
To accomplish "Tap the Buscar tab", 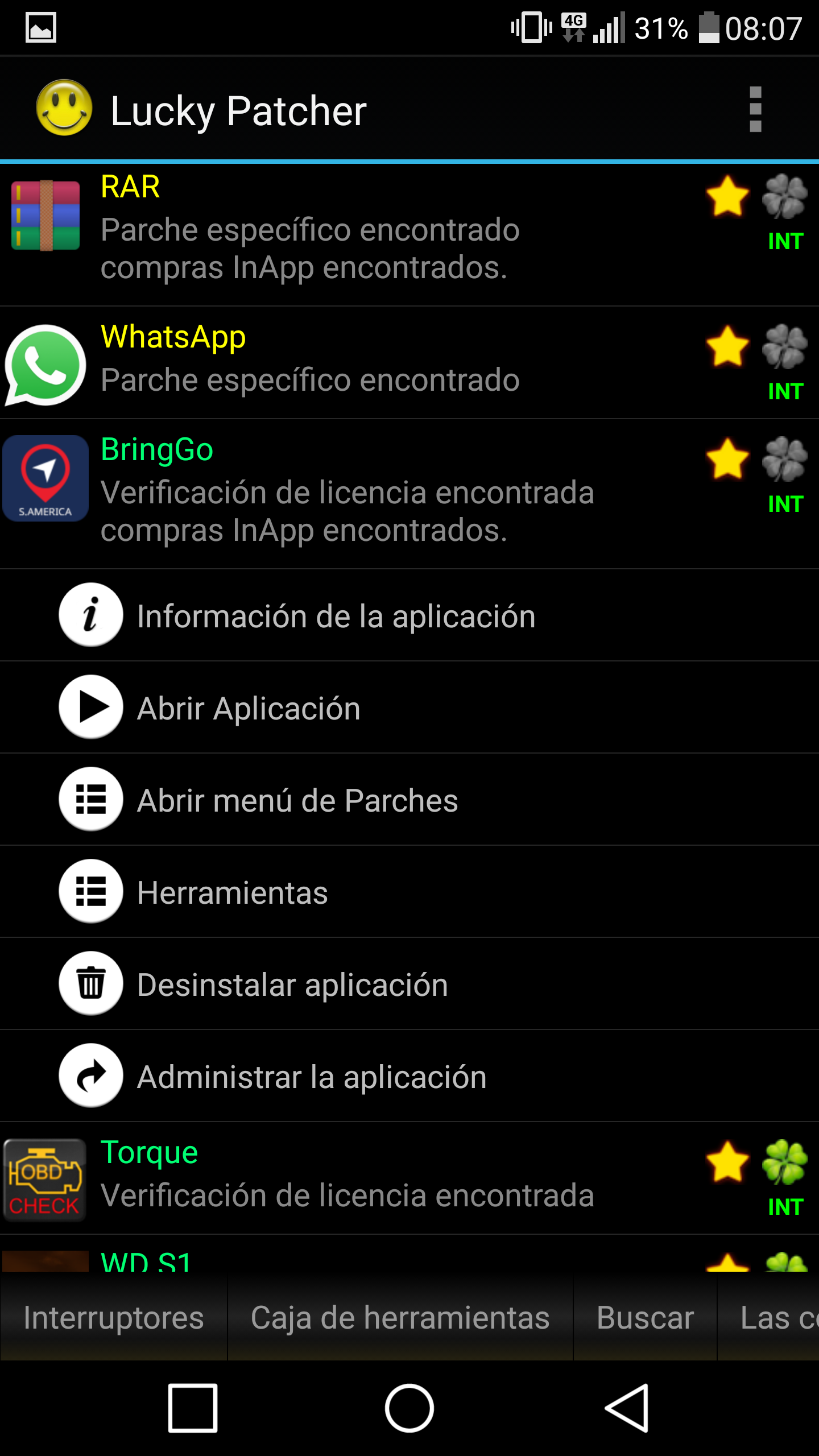I will click(x=645, y=1318).
